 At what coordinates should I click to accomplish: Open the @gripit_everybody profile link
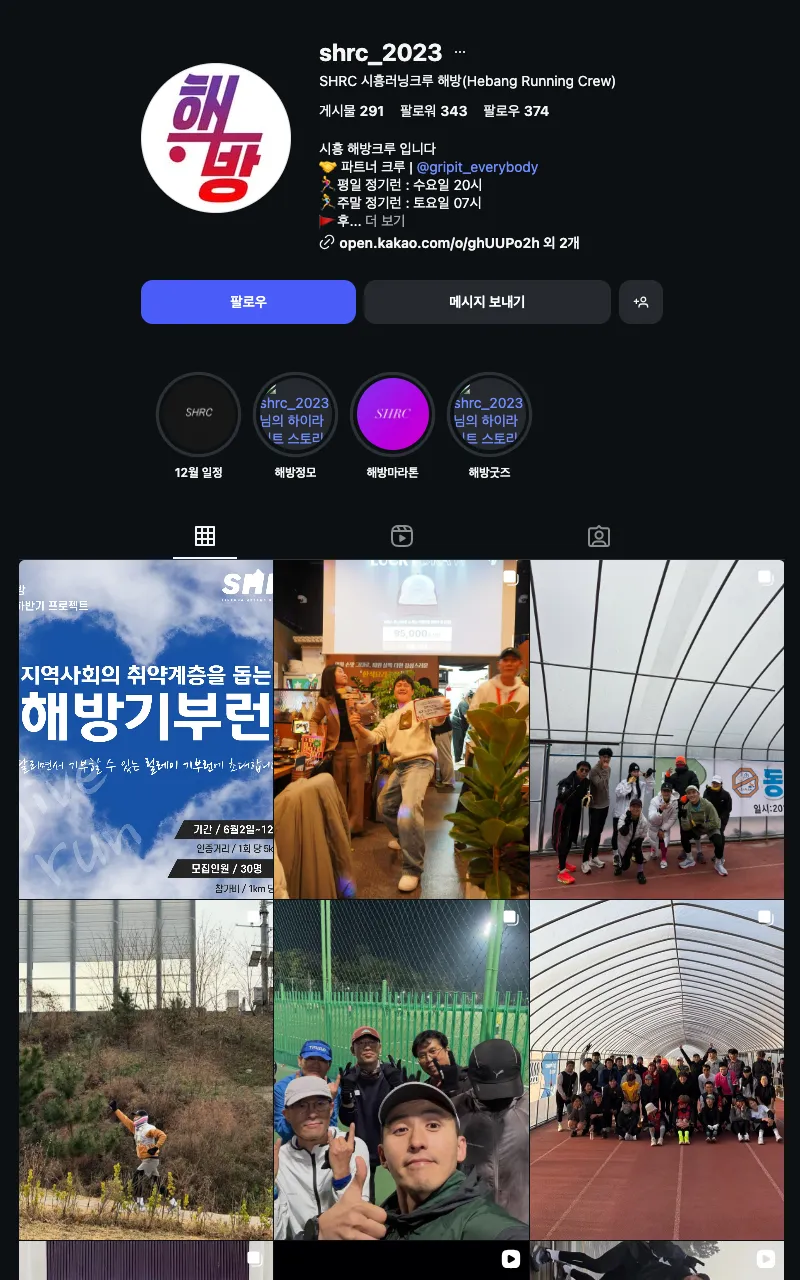477,167
